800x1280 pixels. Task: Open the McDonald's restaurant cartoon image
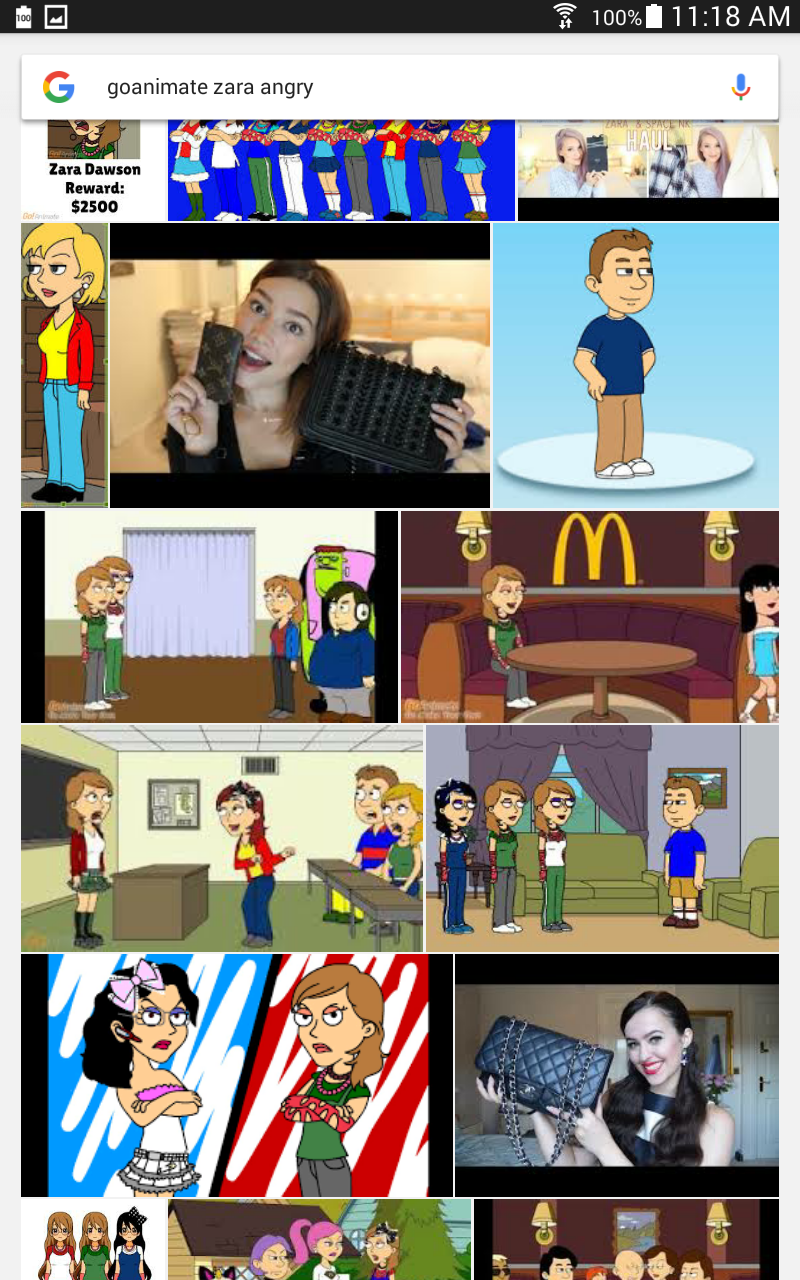point(590,617)
